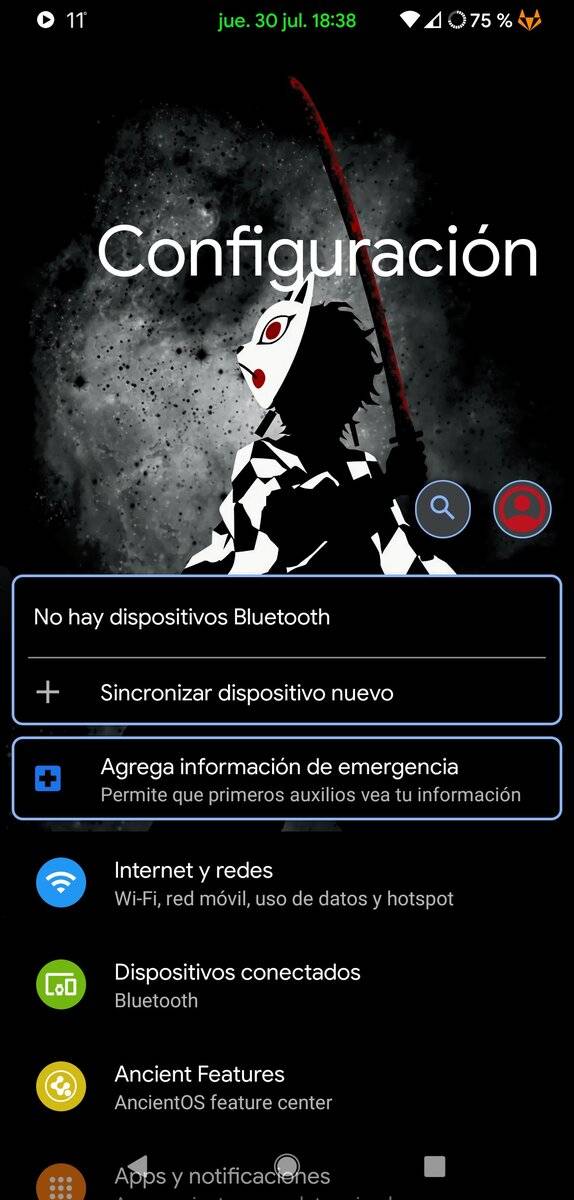The image size is (574, 1200).
Task: Add emergency information via Agrega información de emergencia
Action: pyautogui.click(x=287, y=779)
